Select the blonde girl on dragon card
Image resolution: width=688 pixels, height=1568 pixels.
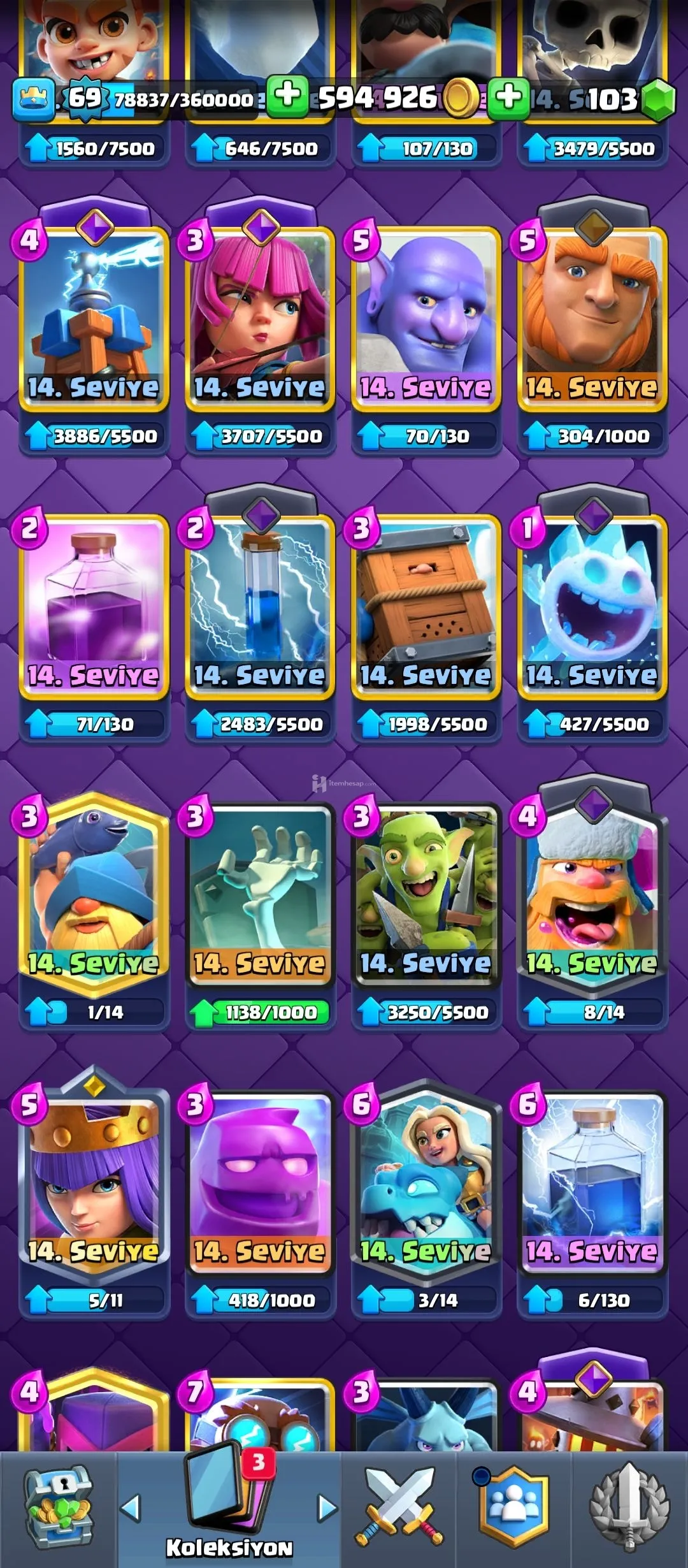(x=426, y=1179)
